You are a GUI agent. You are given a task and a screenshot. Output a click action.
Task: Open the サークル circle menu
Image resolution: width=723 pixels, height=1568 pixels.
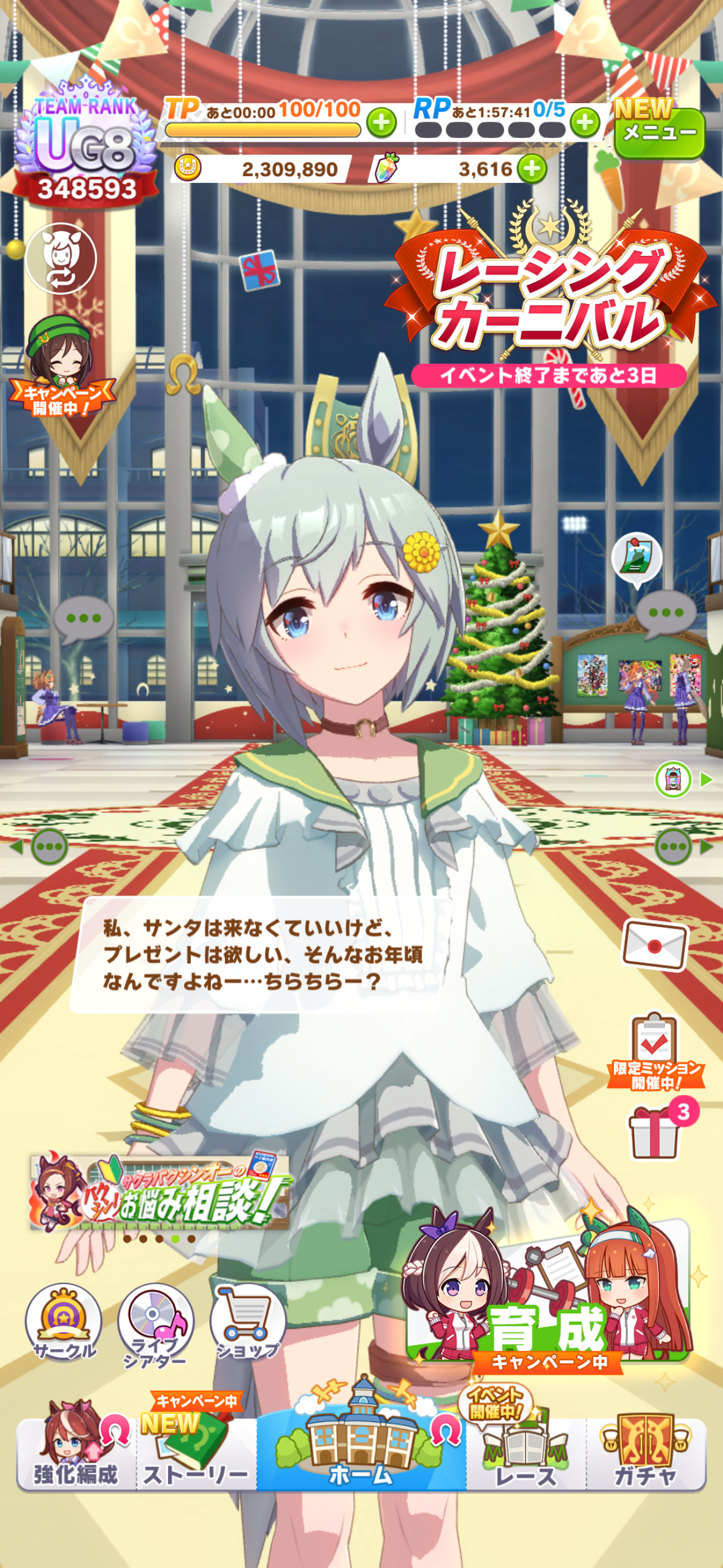click(x=64, y=1322)
